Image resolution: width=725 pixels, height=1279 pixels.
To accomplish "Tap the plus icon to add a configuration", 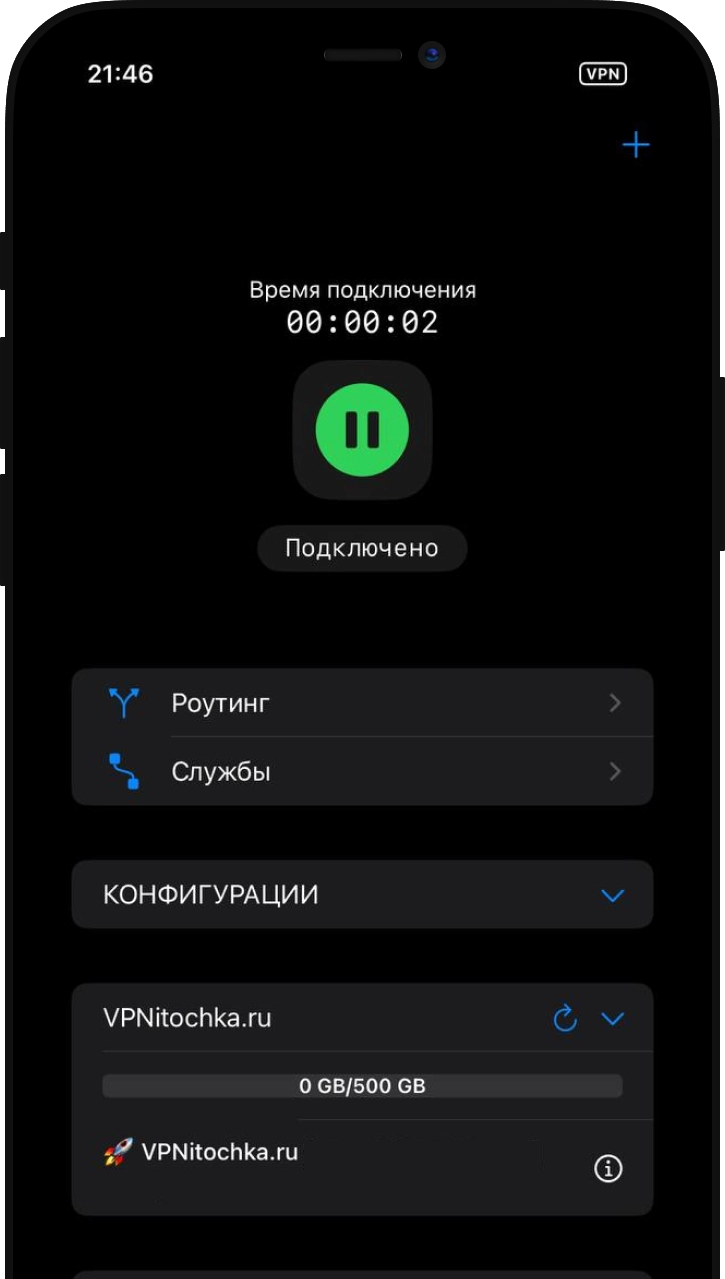I will coord(635,144).
